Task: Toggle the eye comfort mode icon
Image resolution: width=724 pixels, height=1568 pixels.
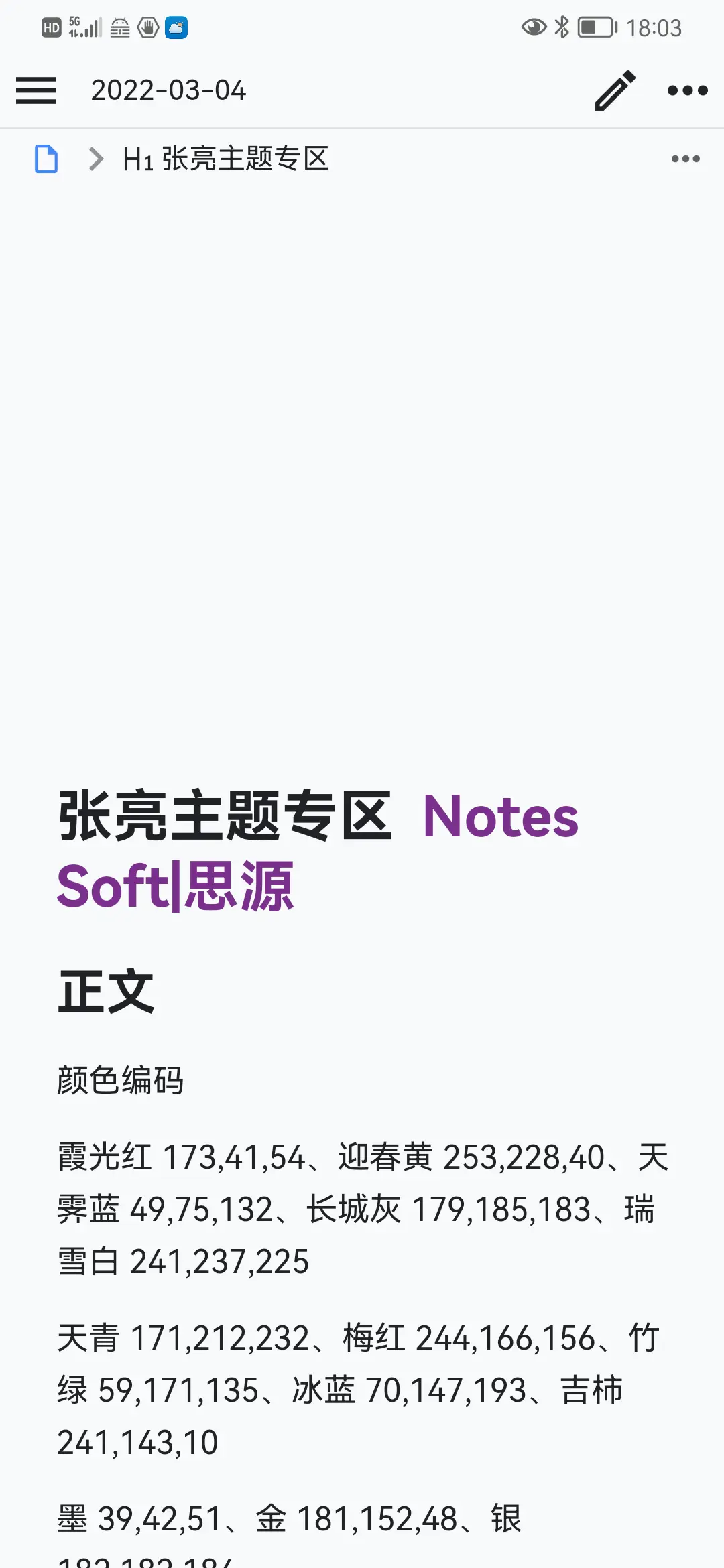Action: 533,27
